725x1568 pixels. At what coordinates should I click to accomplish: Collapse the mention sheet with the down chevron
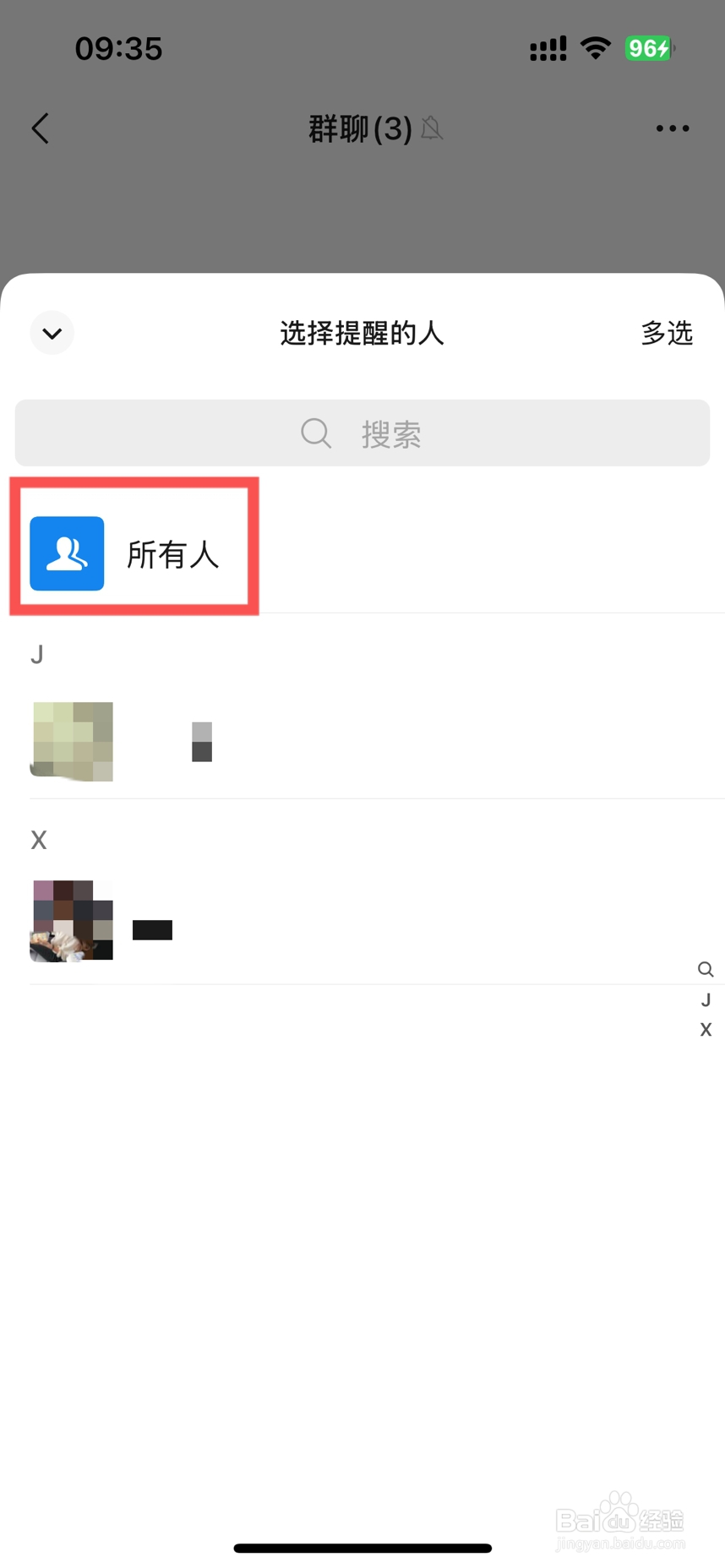pyautogui.click(x=52, y=333)
